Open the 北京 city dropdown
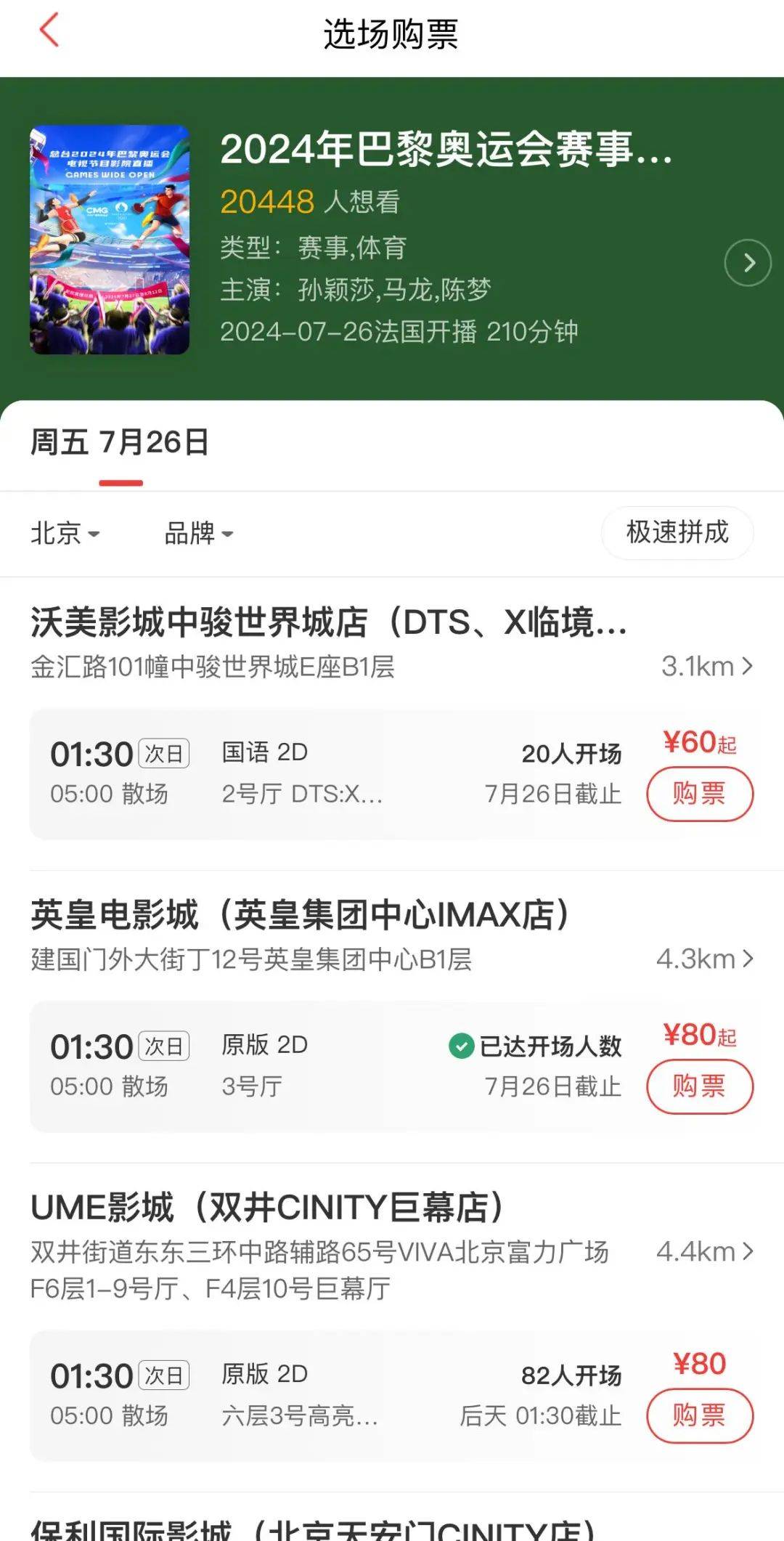The height and width of the screenshot is (1541, 784). [x=65, y=534]
